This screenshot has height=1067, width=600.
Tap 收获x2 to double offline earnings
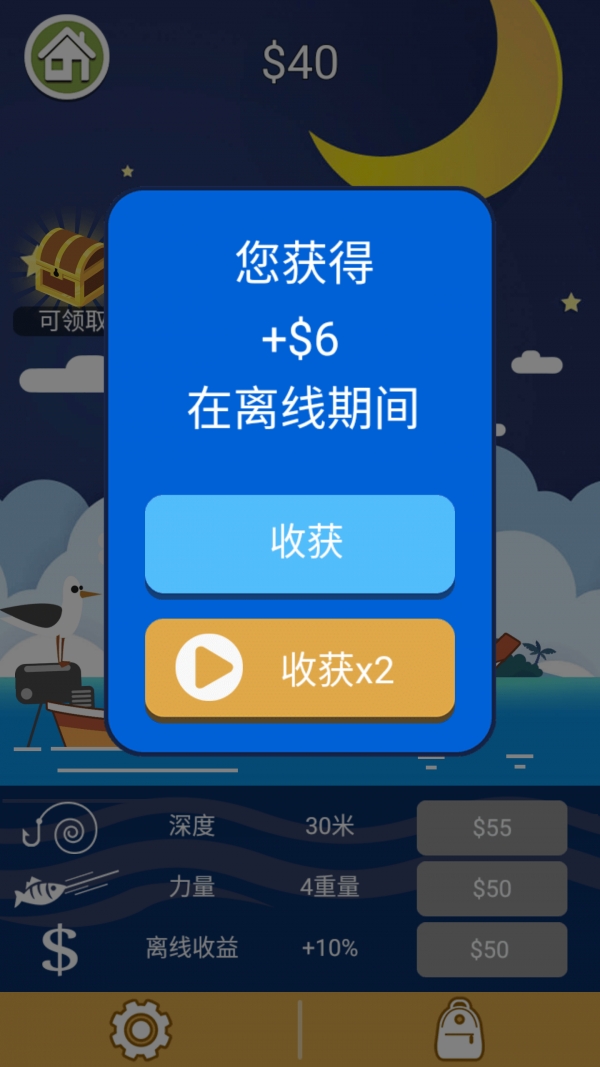(300, 669)
